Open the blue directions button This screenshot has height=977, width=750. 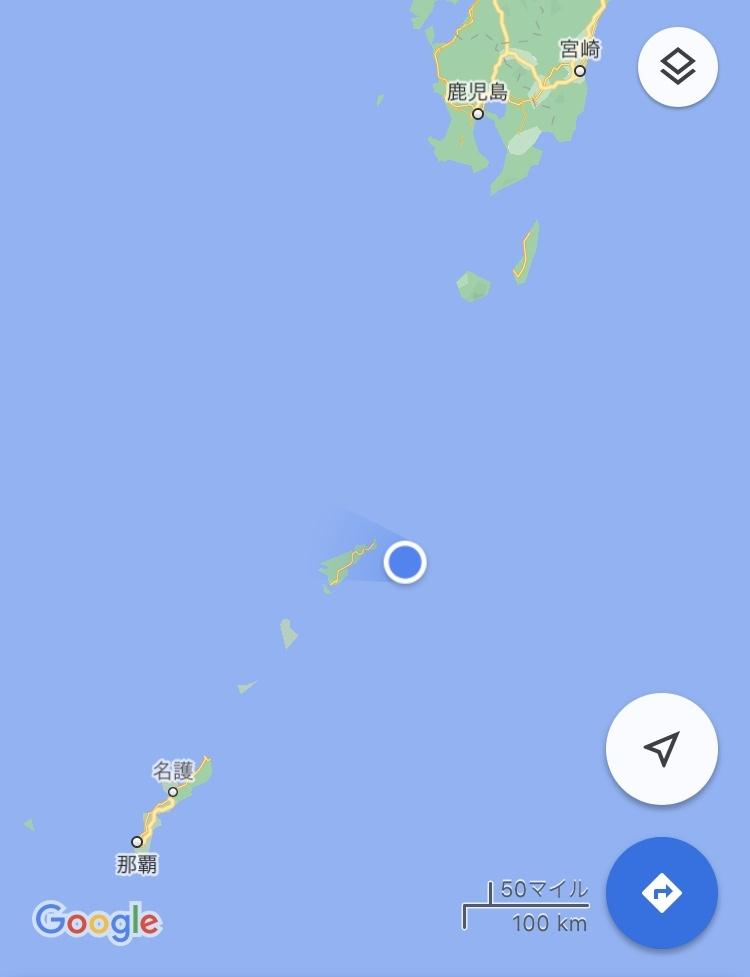(x=662, y=892)
